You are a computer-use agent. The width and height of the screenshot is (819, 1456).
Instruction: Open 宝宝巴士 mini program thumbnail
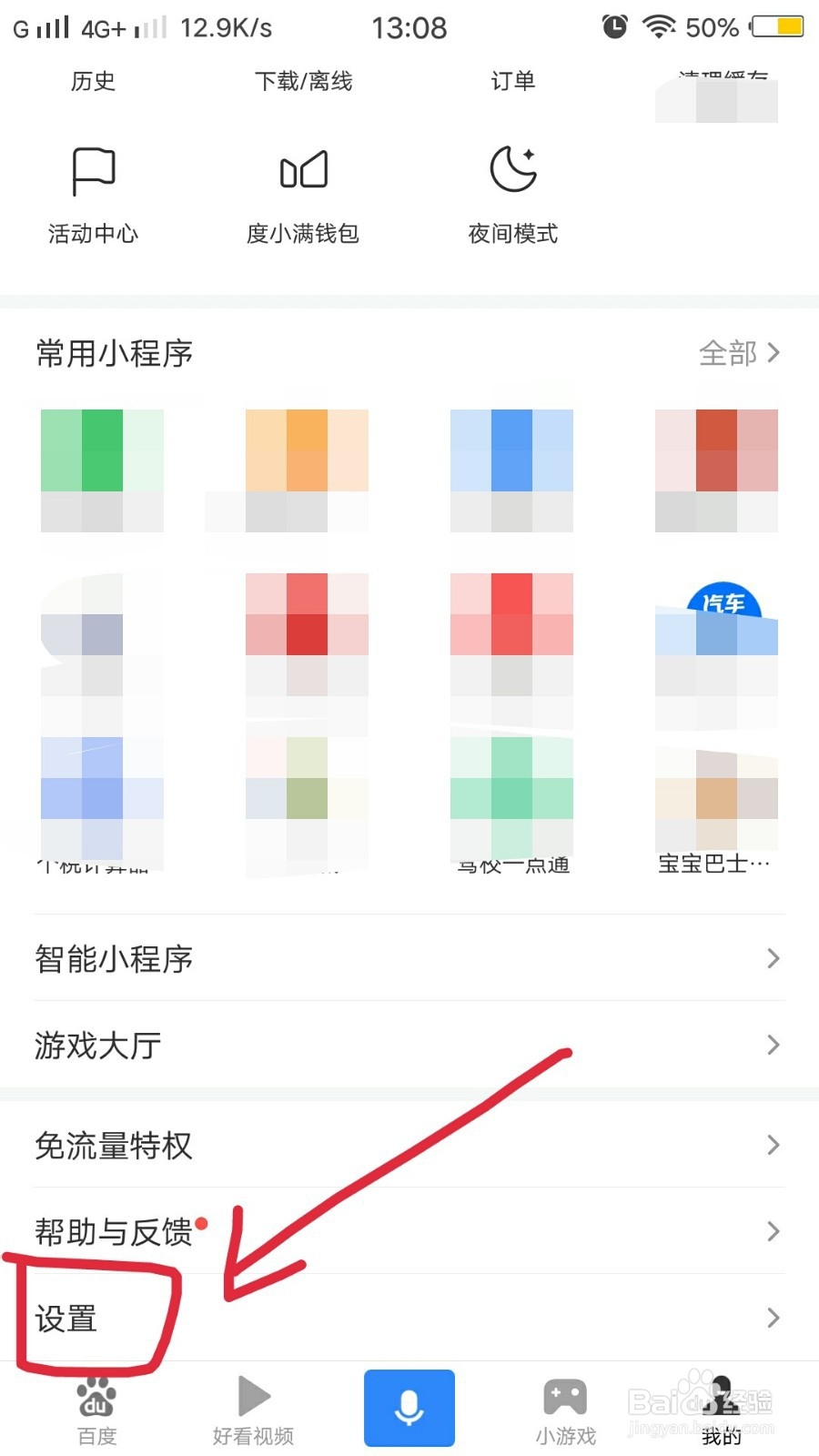[716, 801]
